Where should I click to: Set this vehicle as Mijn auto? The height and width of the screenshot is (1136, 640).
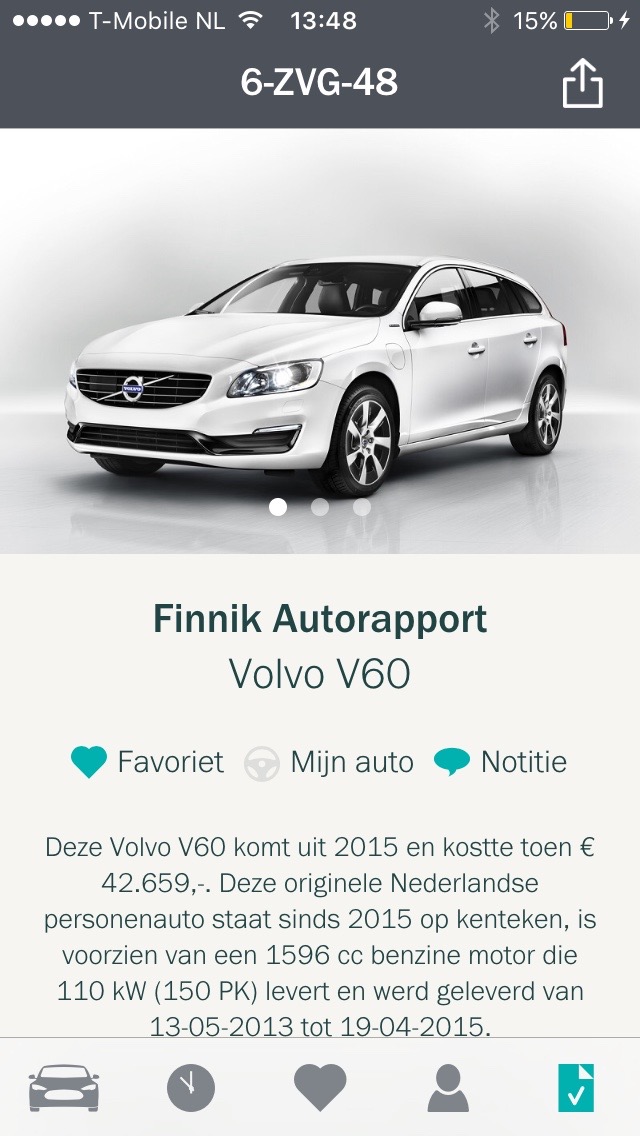coord(328,762)
